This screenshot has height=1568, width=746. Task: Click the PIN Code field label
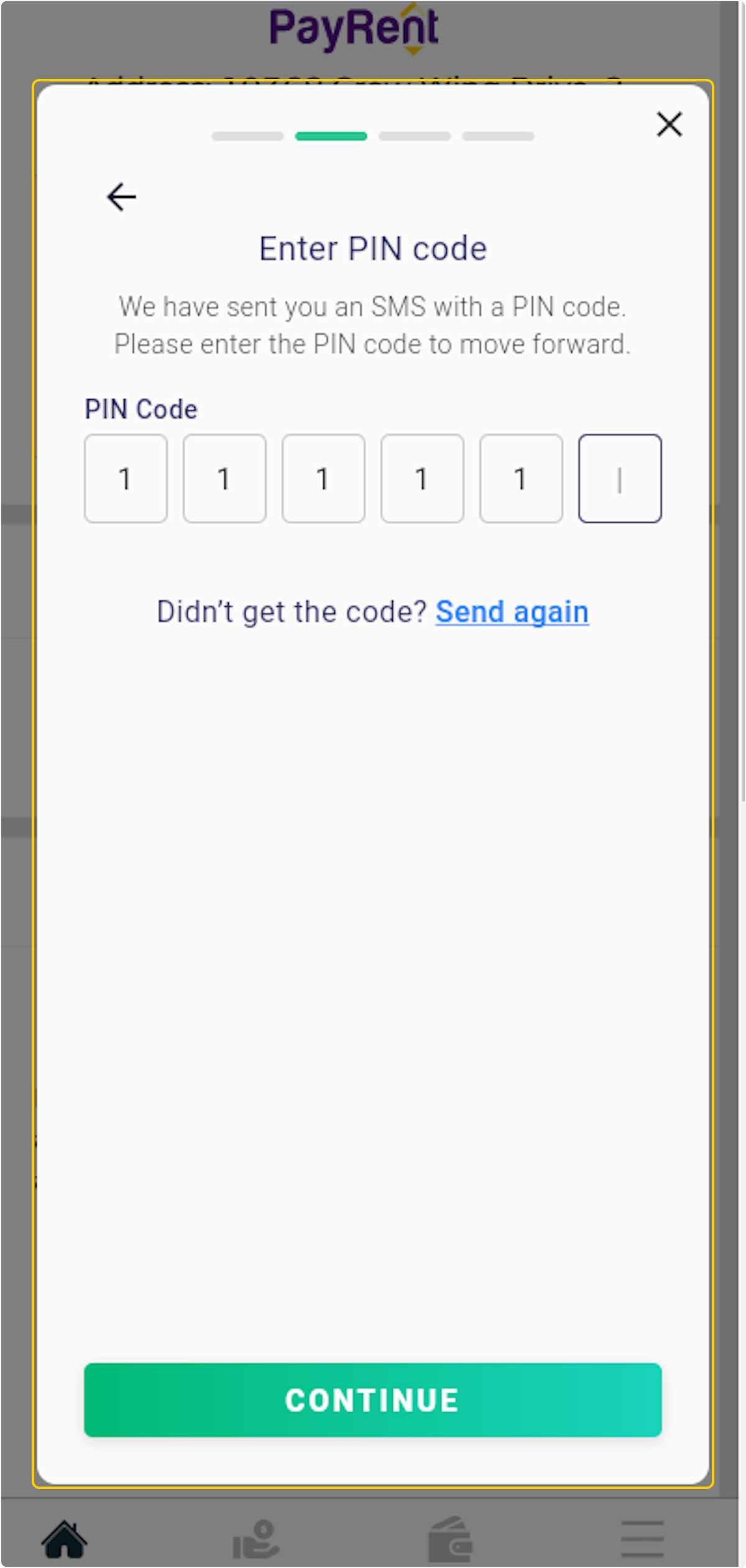(141, 408)
